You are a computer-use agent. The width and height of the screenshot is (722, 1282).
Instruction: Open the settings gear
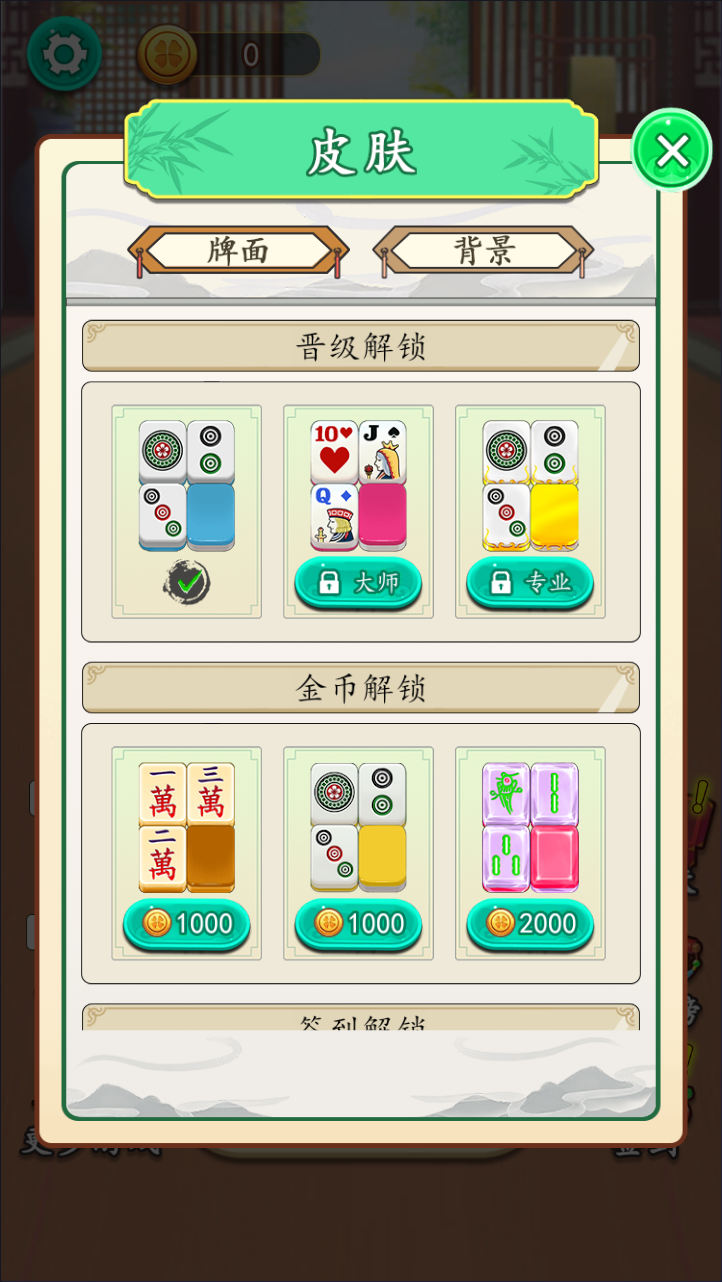64,56
